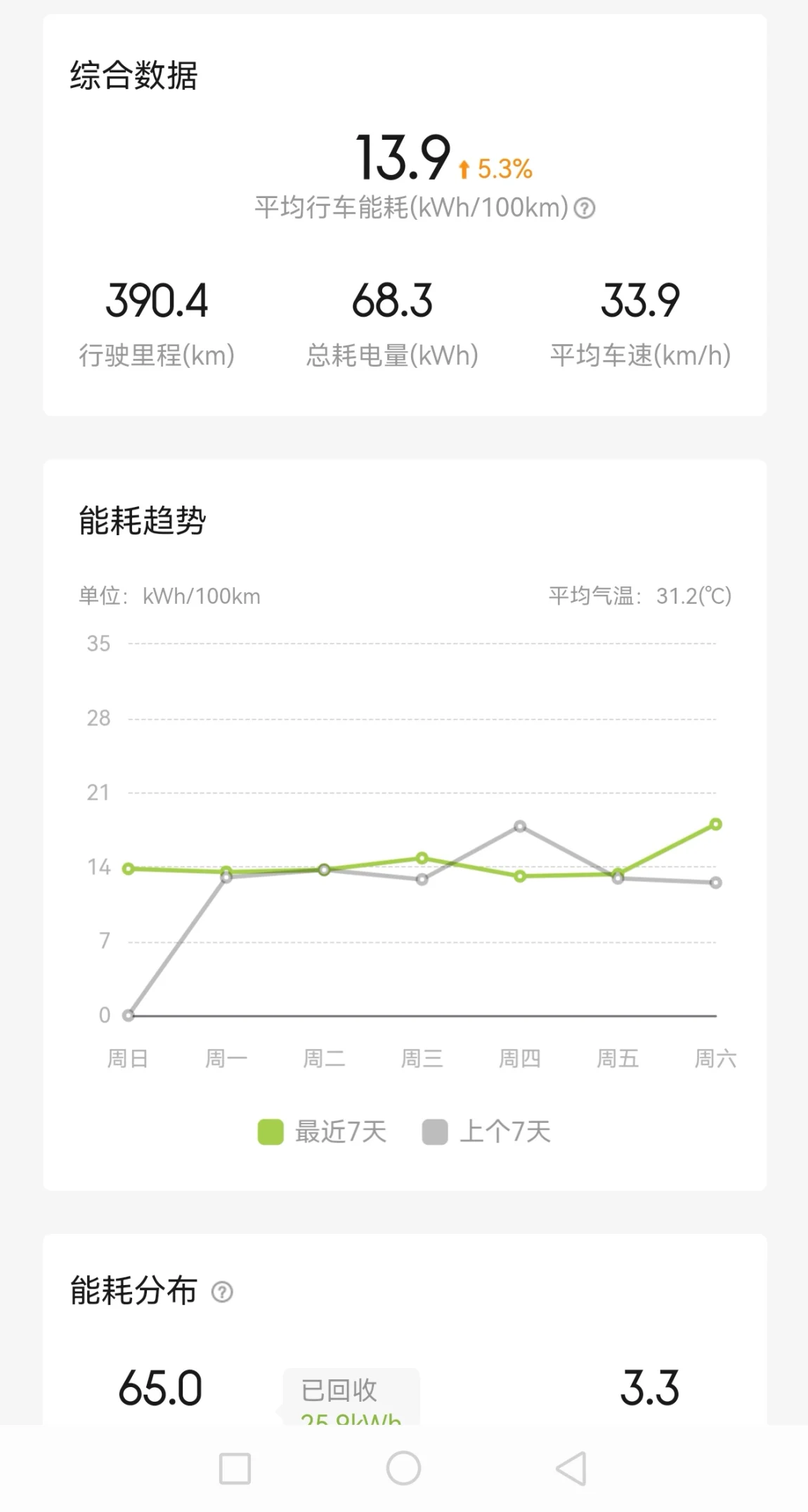808x1512 pixels.
Task: Toggle the 上个7天 legend series
Action: [x=486, y=1132]
